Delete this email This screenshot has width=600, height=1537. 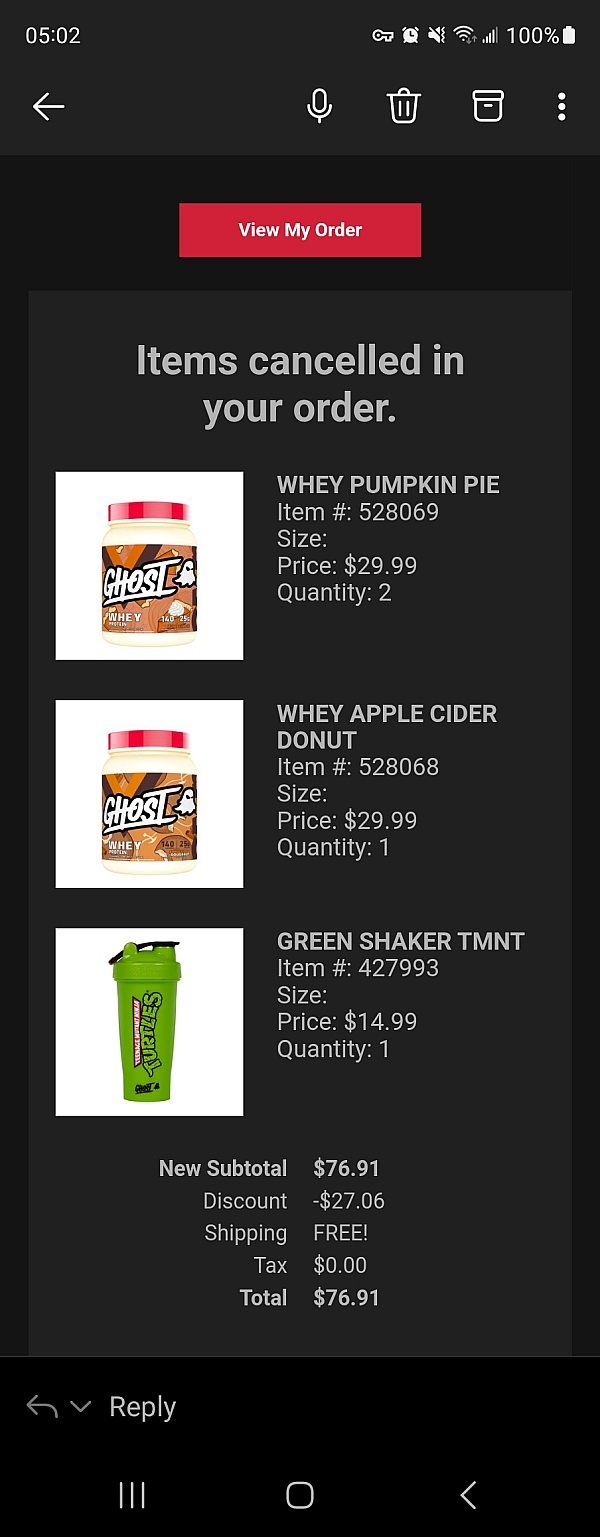[x=403, y=106]
